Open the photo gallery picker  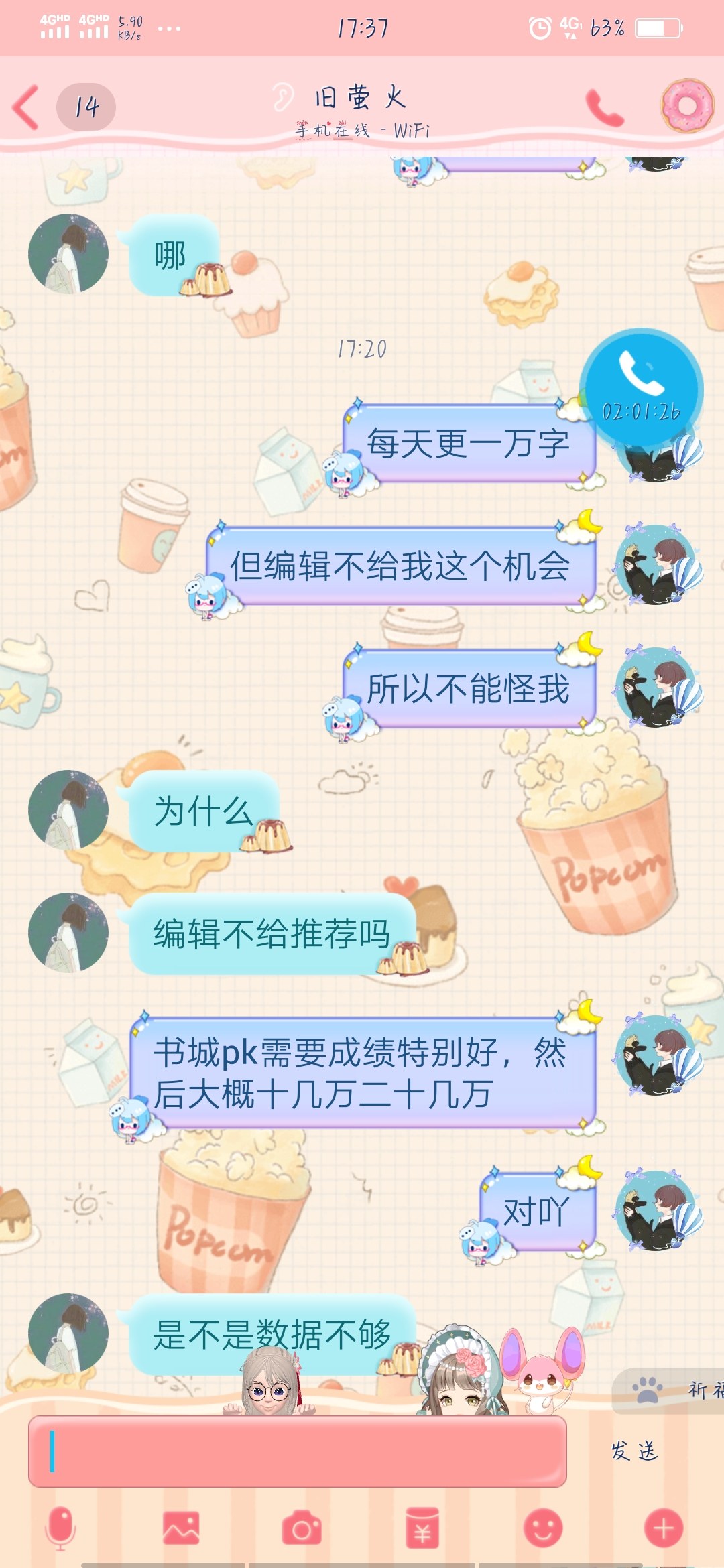click(181, 1528)
